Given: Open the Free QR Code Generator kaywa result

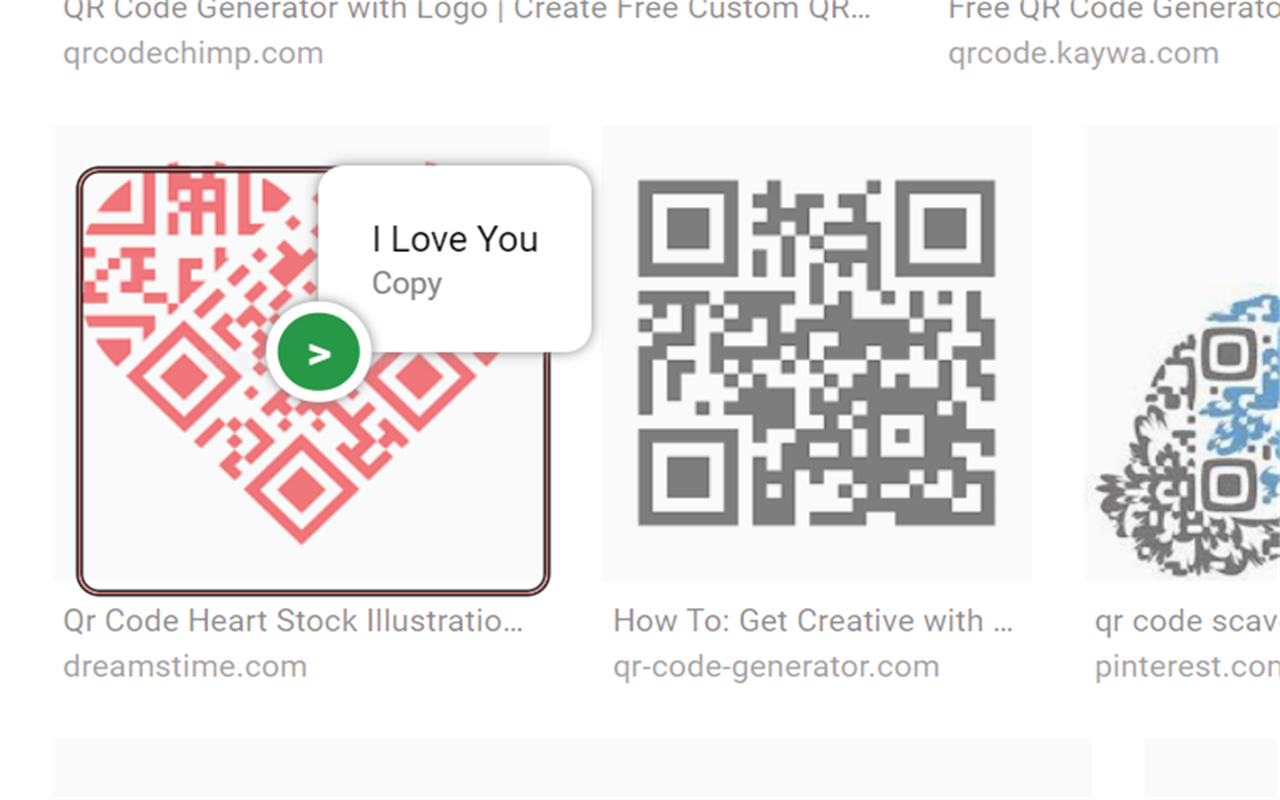Looking at the screenshot, I should point(1112,12).
